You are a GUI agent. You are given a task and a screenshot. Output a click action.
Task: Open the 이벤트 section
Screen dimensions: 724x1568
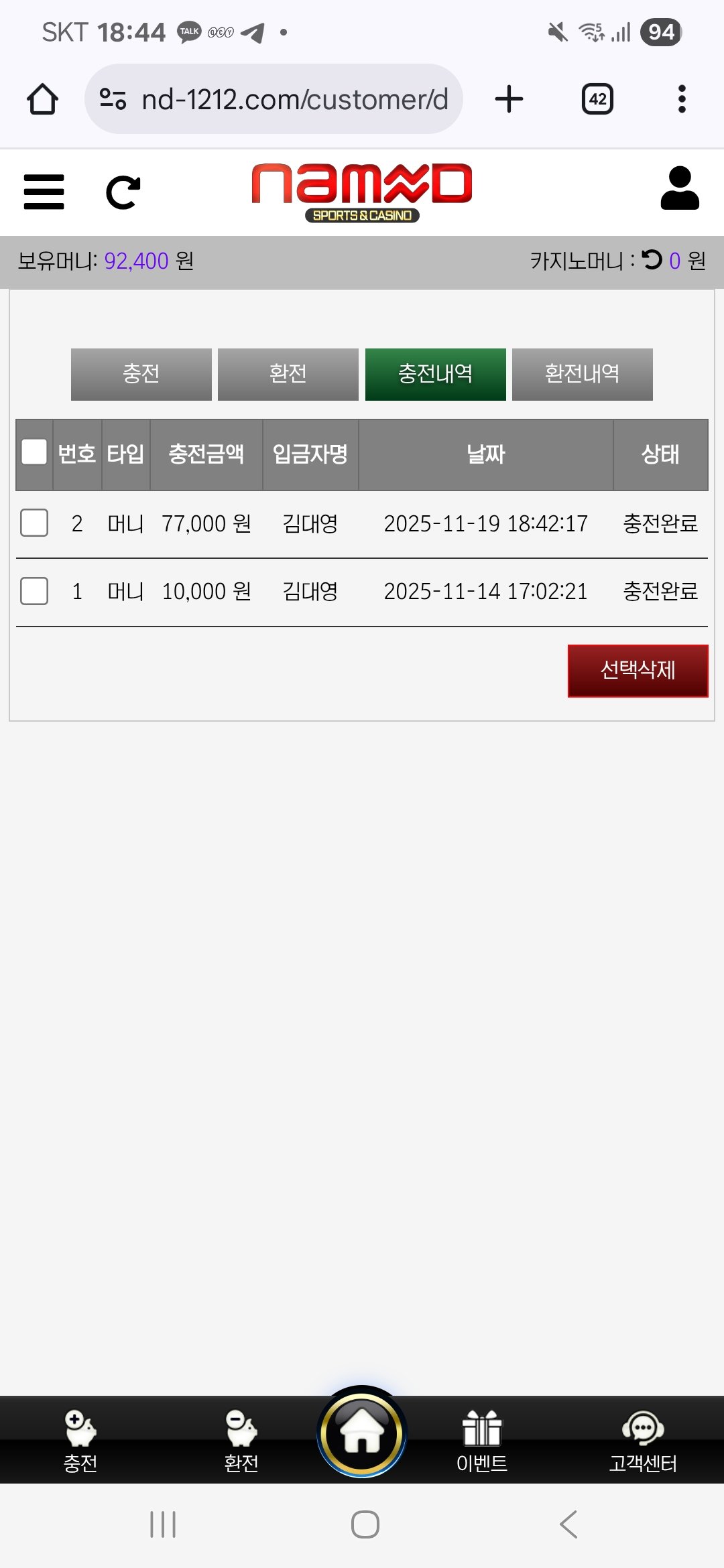pyautogui.click(x=482, y=1441)
